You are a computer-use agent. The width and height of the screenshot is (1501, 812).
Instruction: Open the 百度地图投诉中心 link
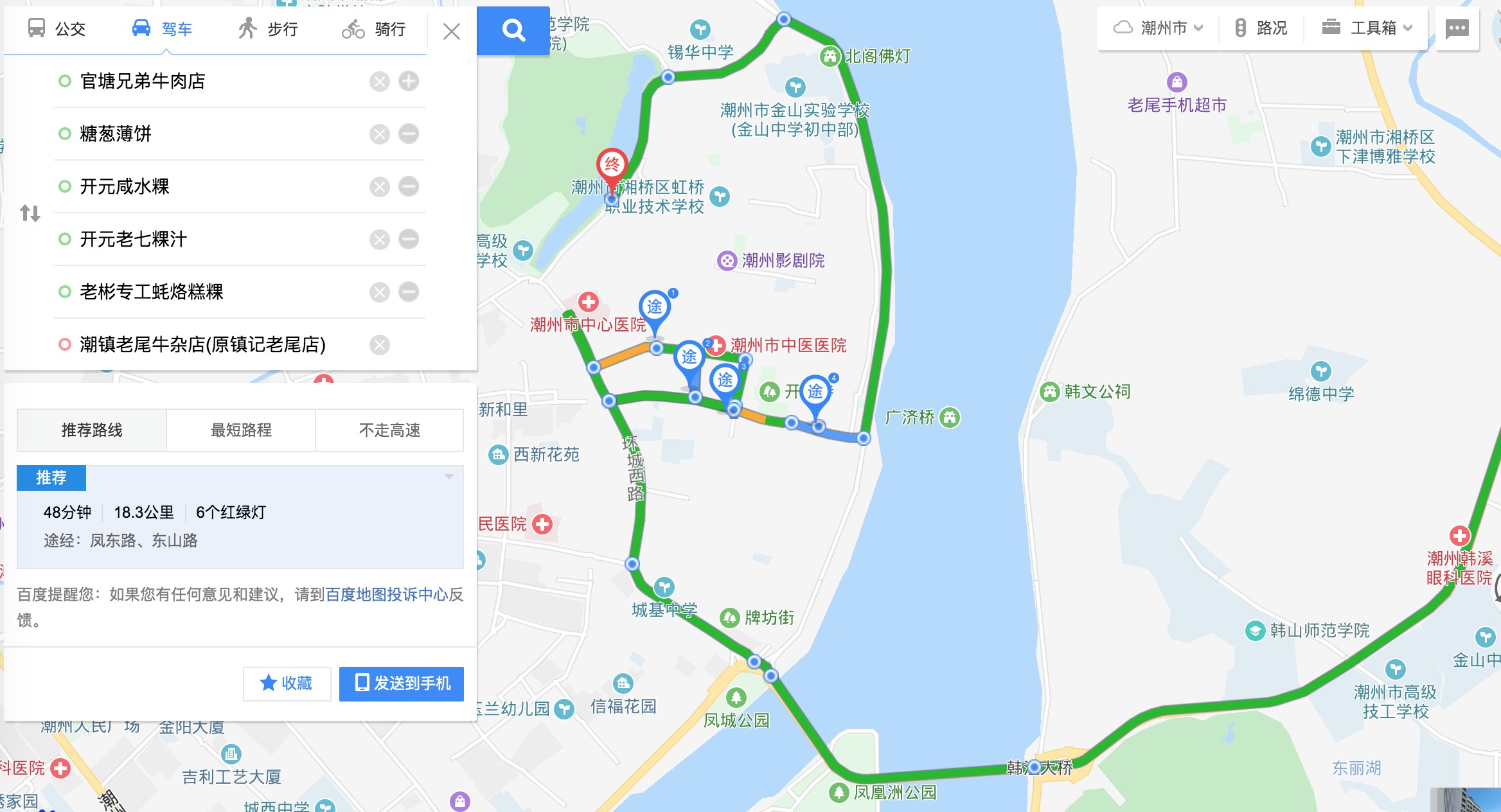[386, 595]
